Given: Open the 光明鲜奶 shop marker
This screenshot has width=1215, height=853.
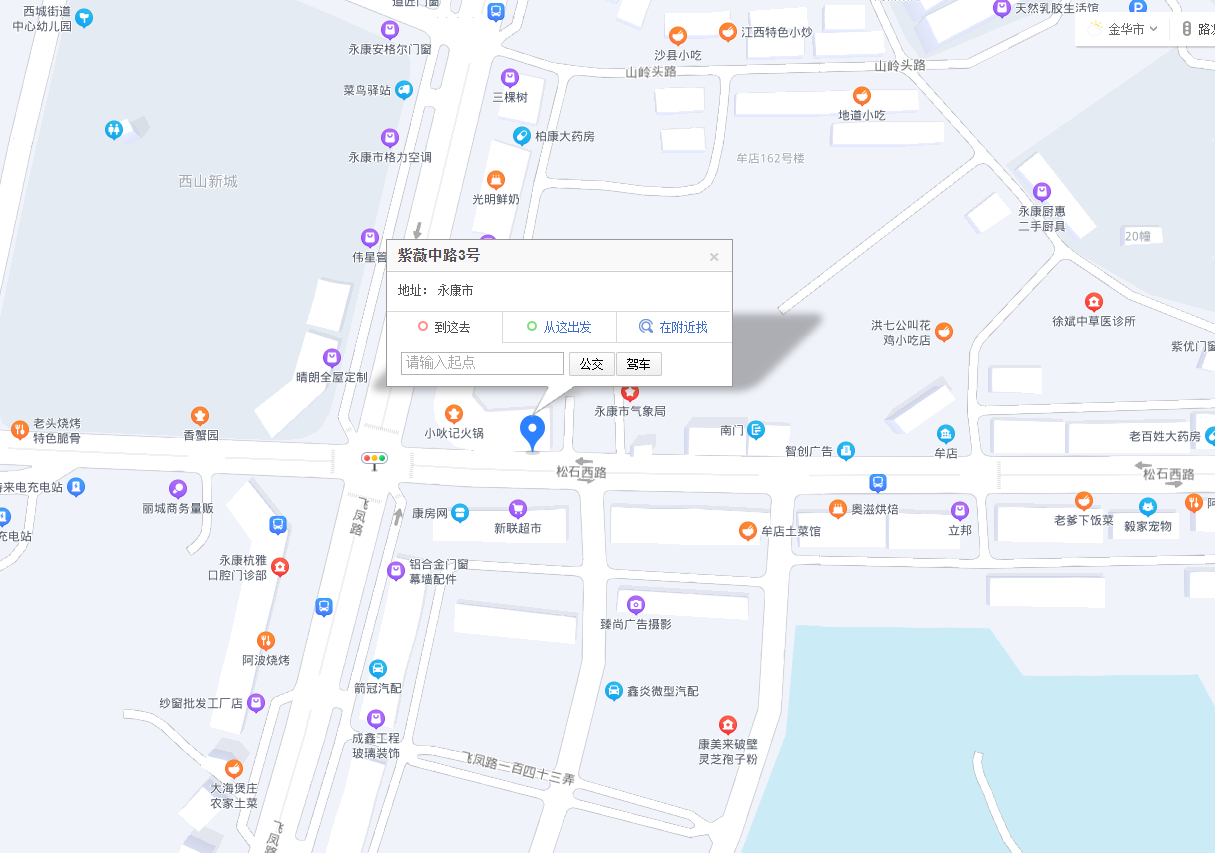Looking at the screenshot, I should tap(495, 180).
